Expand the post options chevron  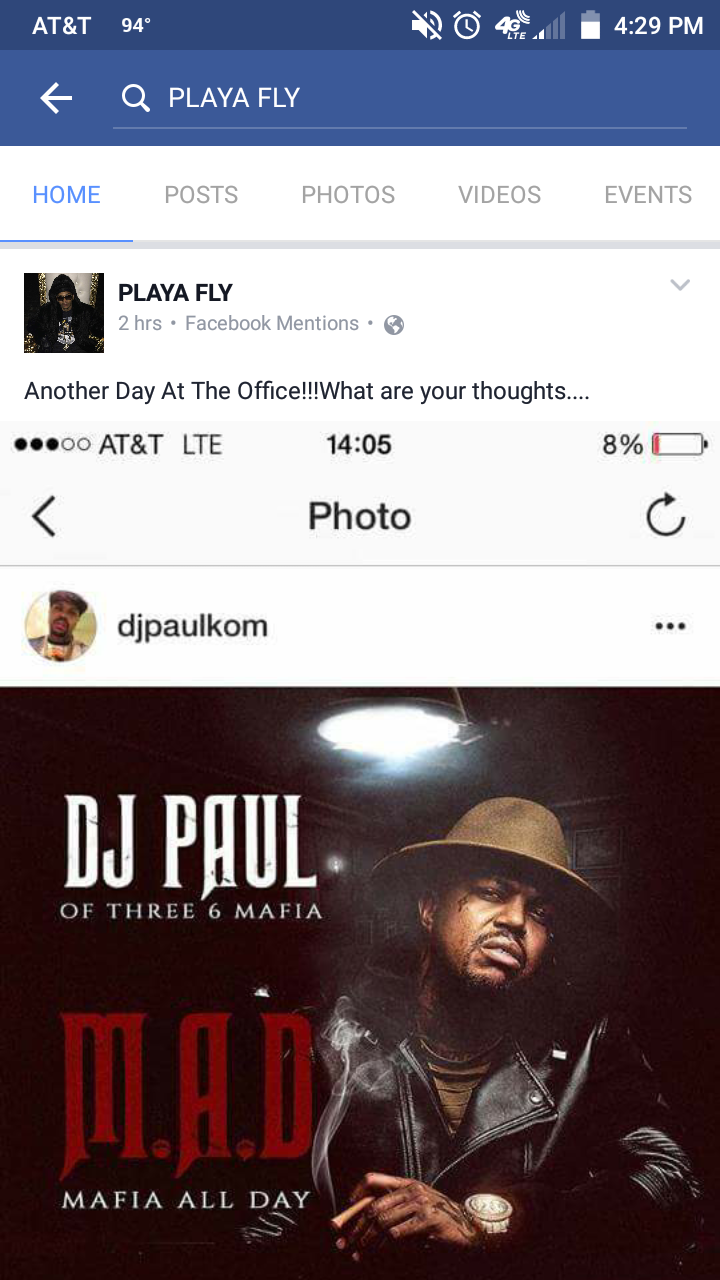[x=680, y=286]
